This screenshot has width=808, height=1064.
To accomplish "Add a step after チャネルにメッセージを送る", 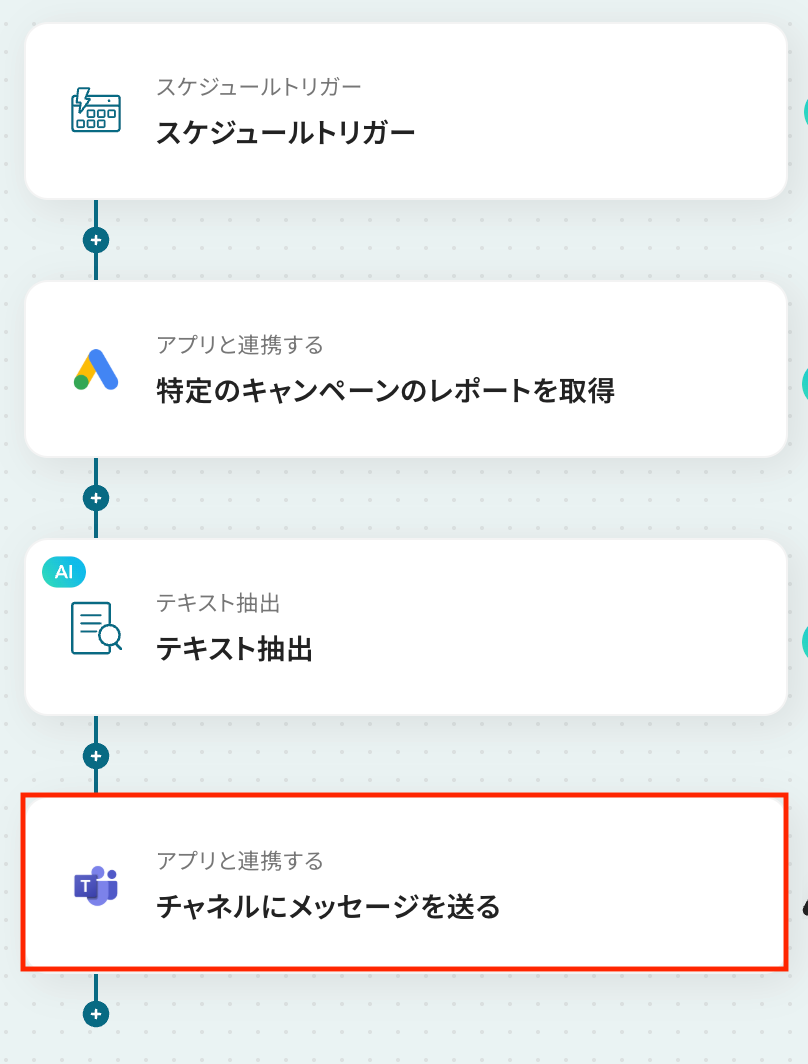I will (96, 1014).
